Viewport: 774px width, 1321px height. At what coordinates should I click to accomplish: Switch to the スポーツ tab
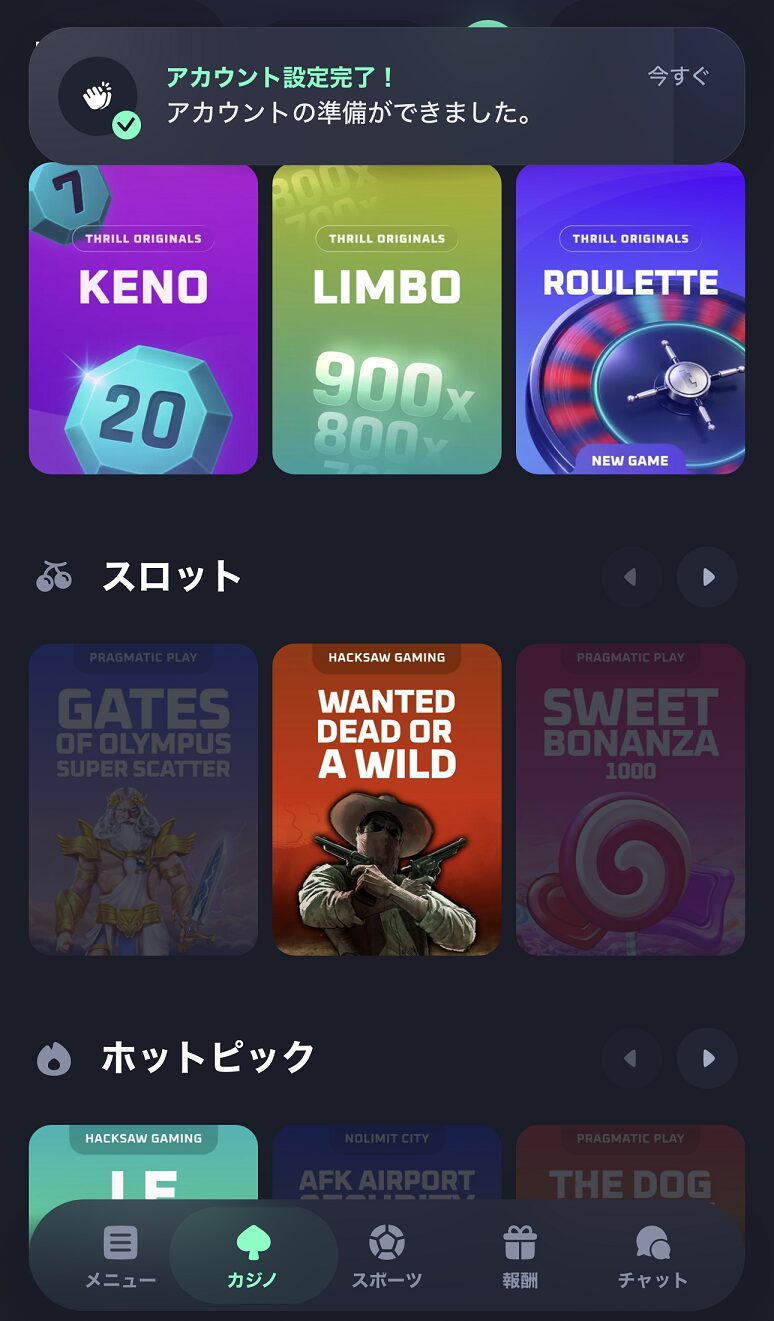point(387,1256)
